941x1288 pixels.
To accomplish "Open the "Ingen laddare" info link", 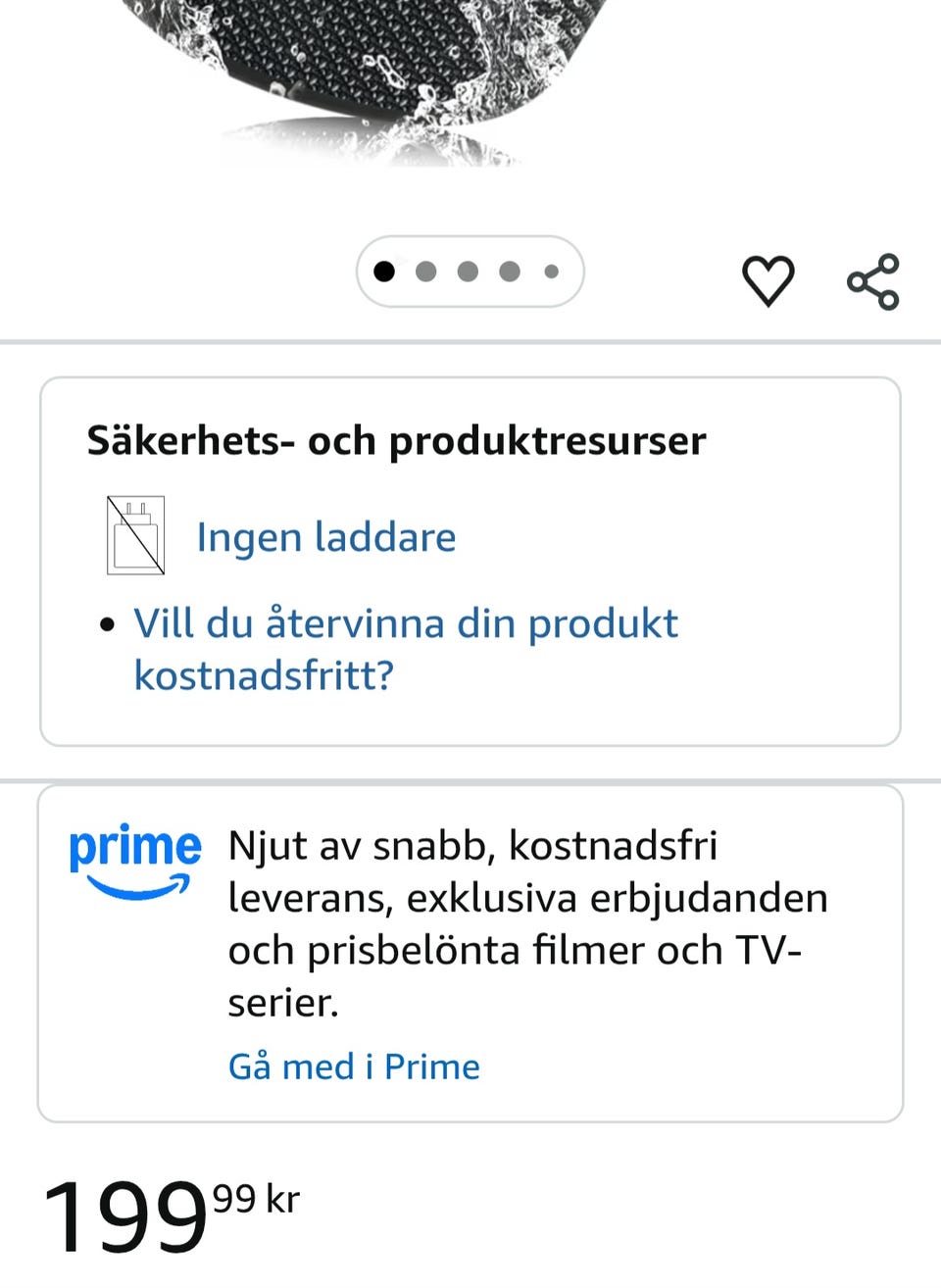I will 325,537.
